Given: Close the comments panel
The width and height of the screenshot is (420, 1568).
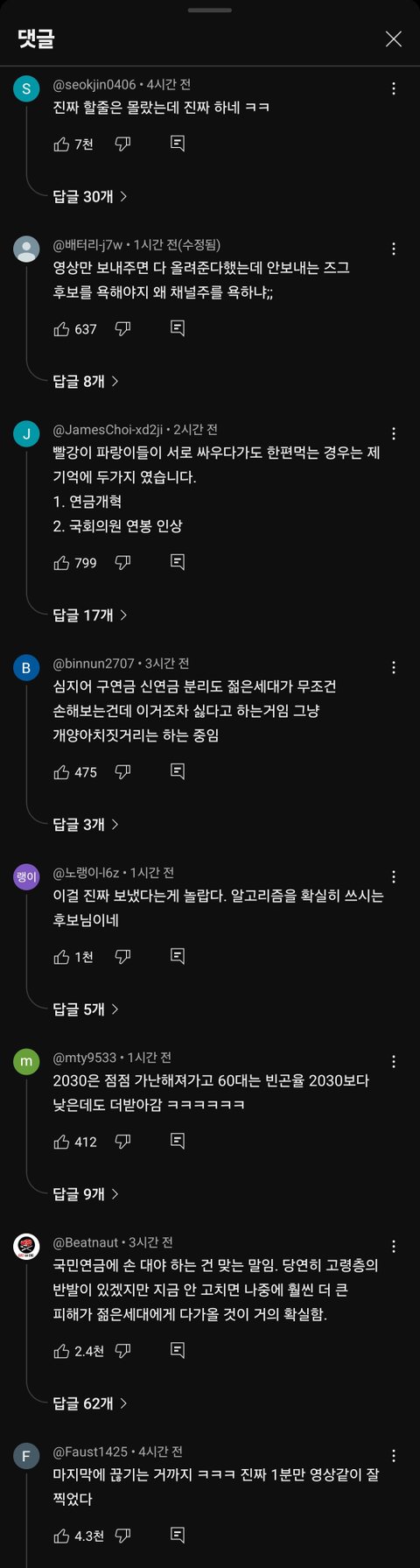Looking at the screenshot, I should [394, 39].
